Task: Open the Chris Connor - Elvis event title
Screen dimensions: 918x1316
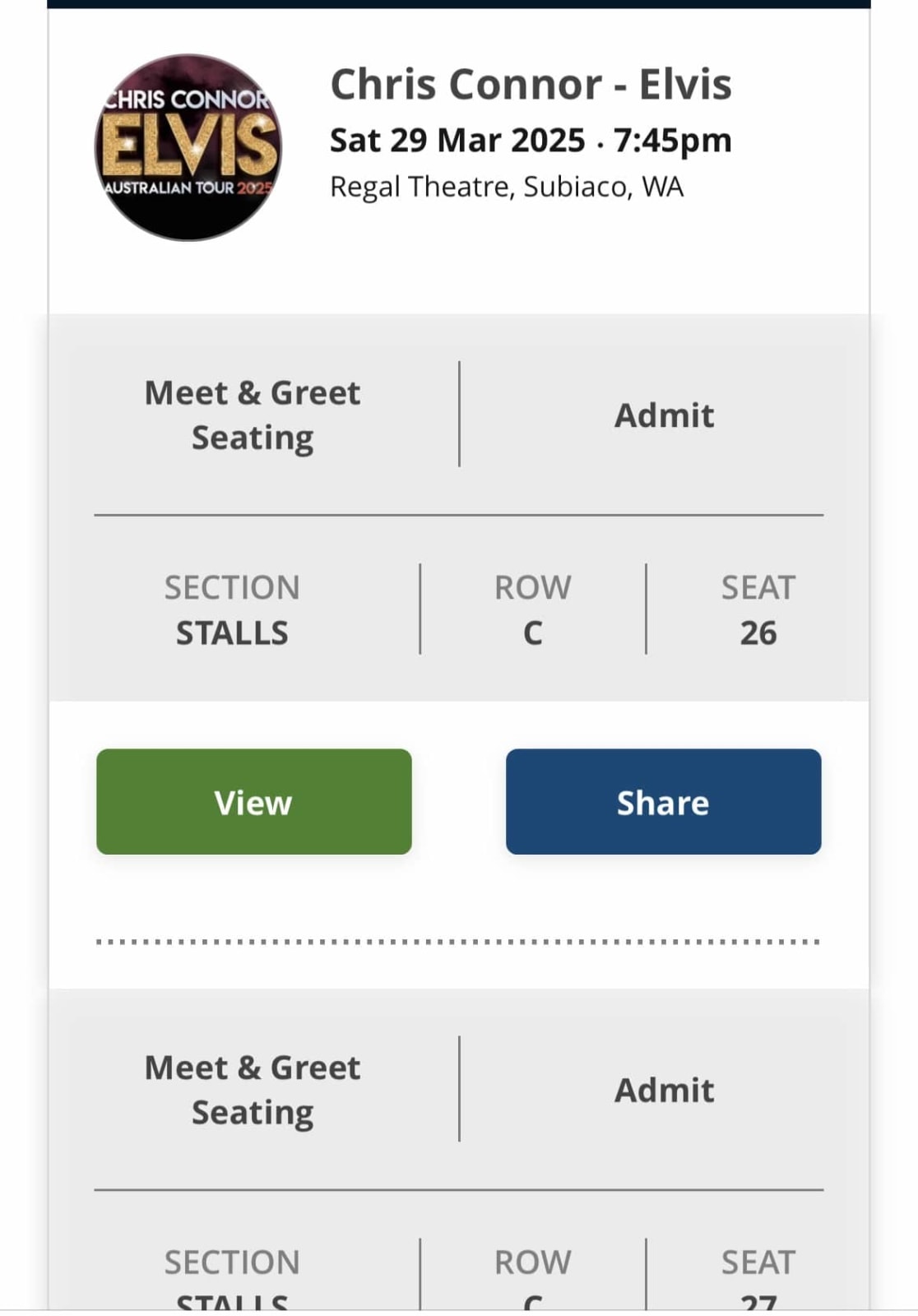Action: tap(531, 84)
